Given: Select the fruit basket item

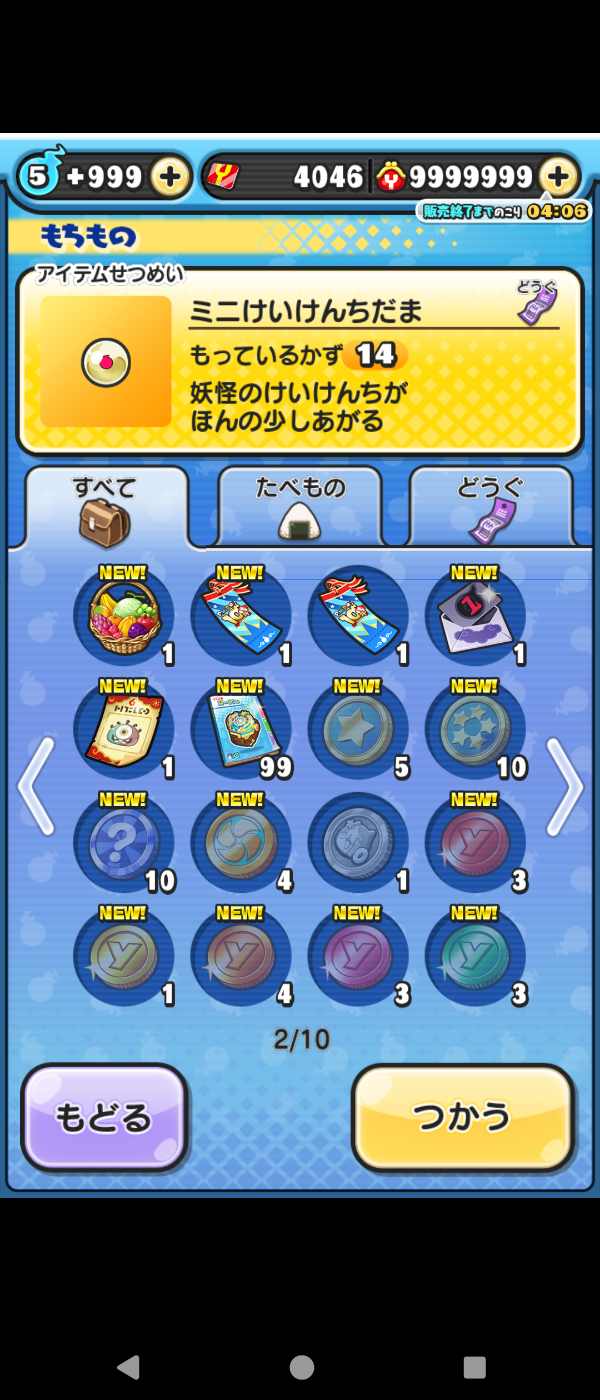Looking at the screenshot, I should click(124, 615).
